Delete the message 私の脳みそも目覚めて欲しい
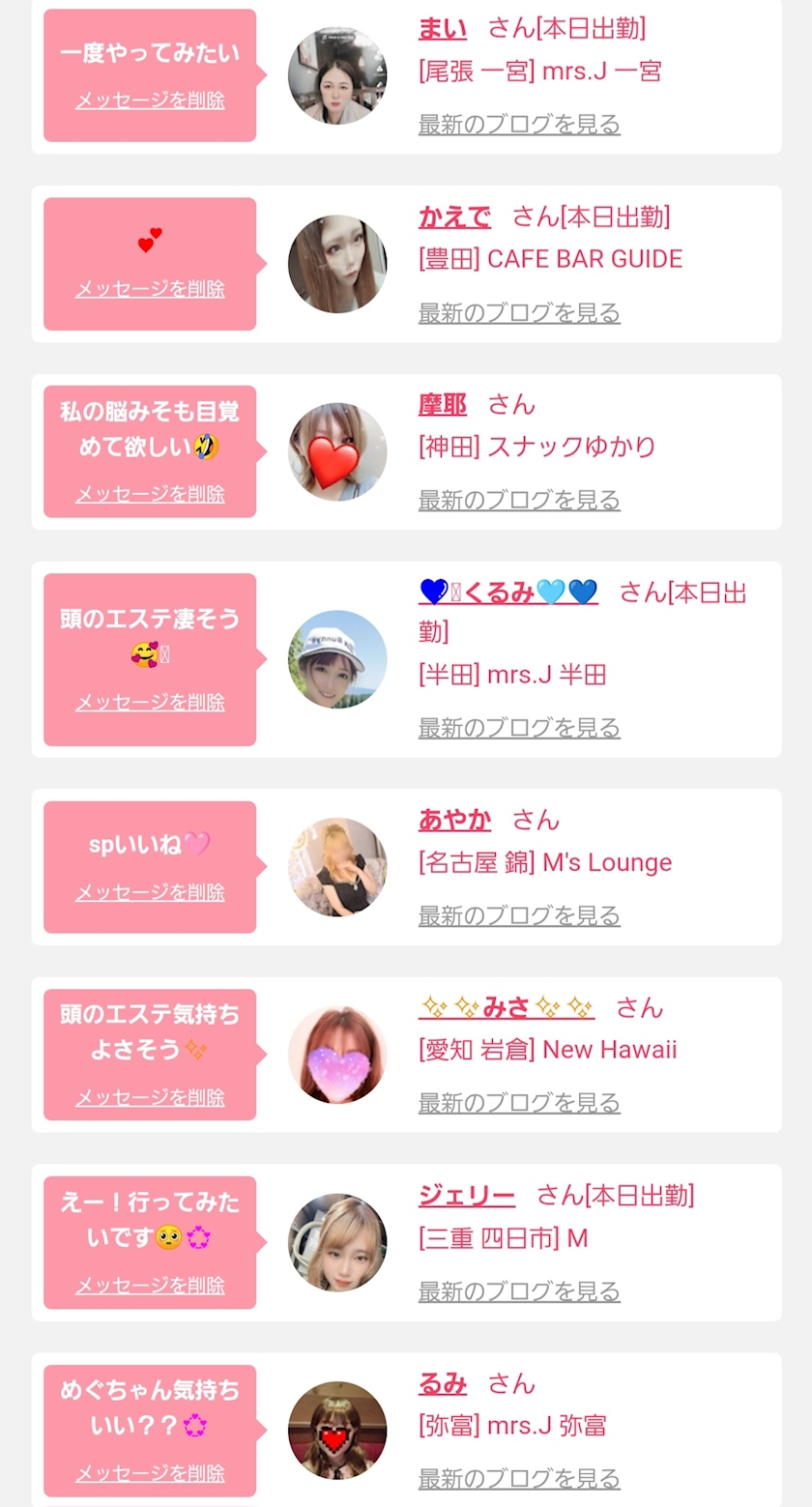The image size is (812, 1507). 150,494
